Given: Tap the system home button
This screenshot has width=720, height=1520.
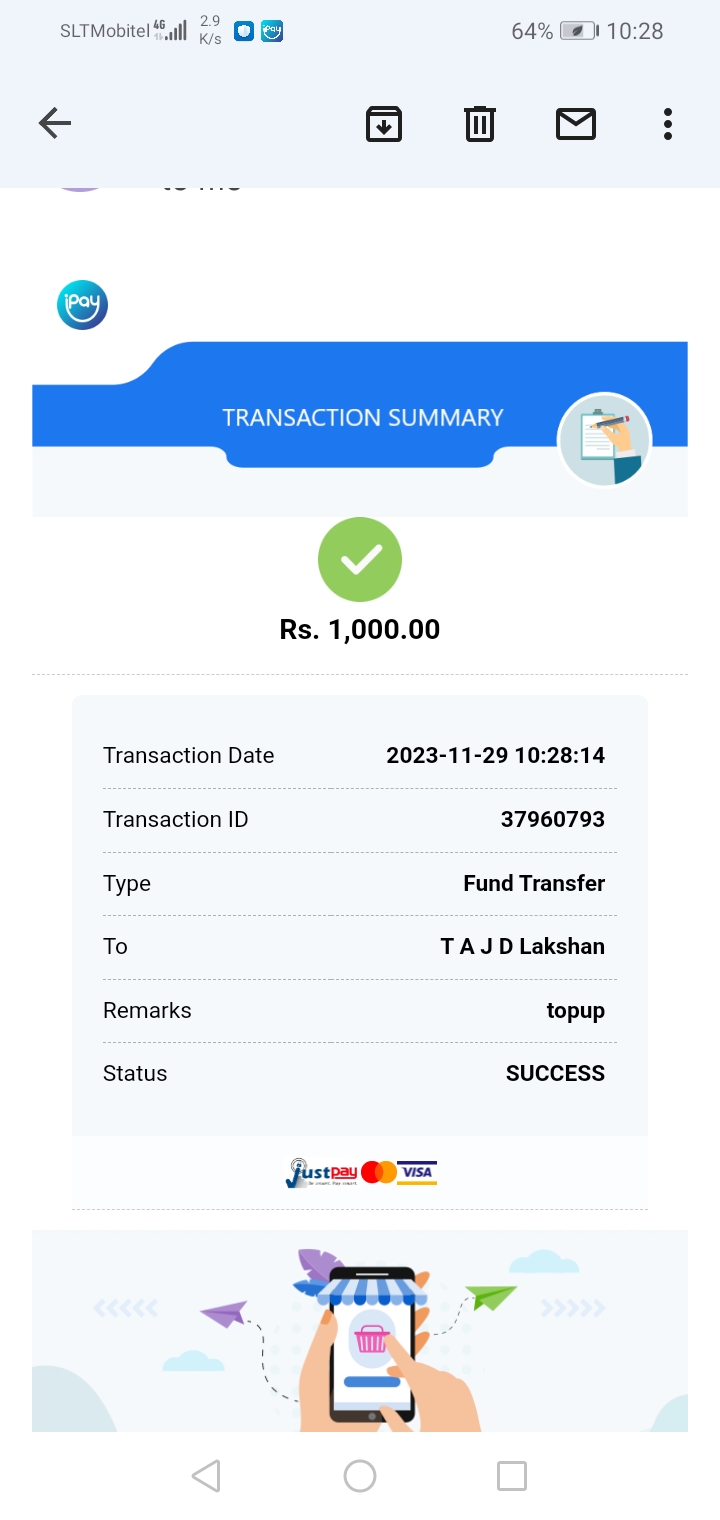Looking at the screenshot, I should pyautogui.click(x=360, y=1476).
